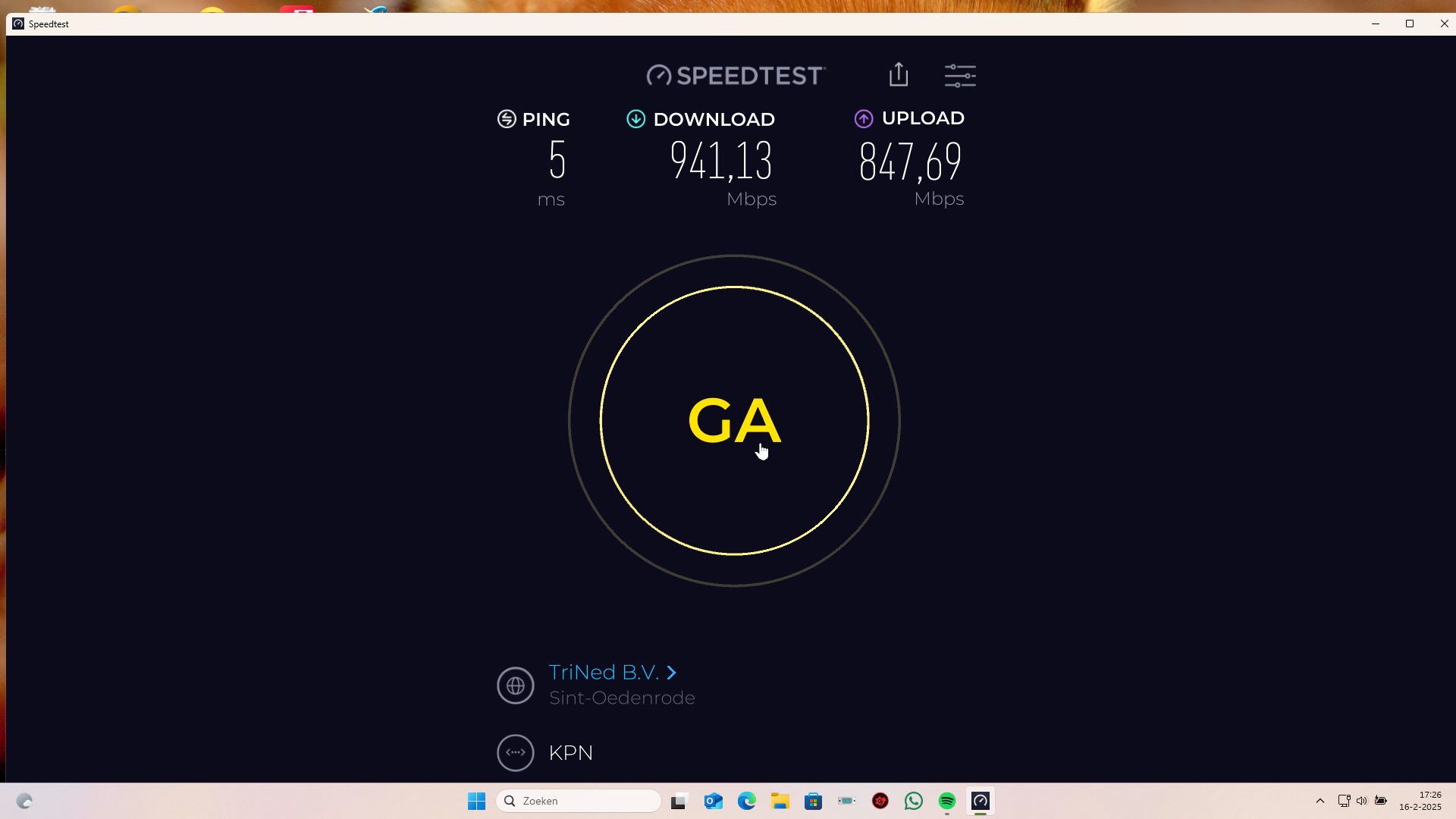1456x819 pixels.
Task: Minimize the Speedtest window
Action: (1375, 24)
